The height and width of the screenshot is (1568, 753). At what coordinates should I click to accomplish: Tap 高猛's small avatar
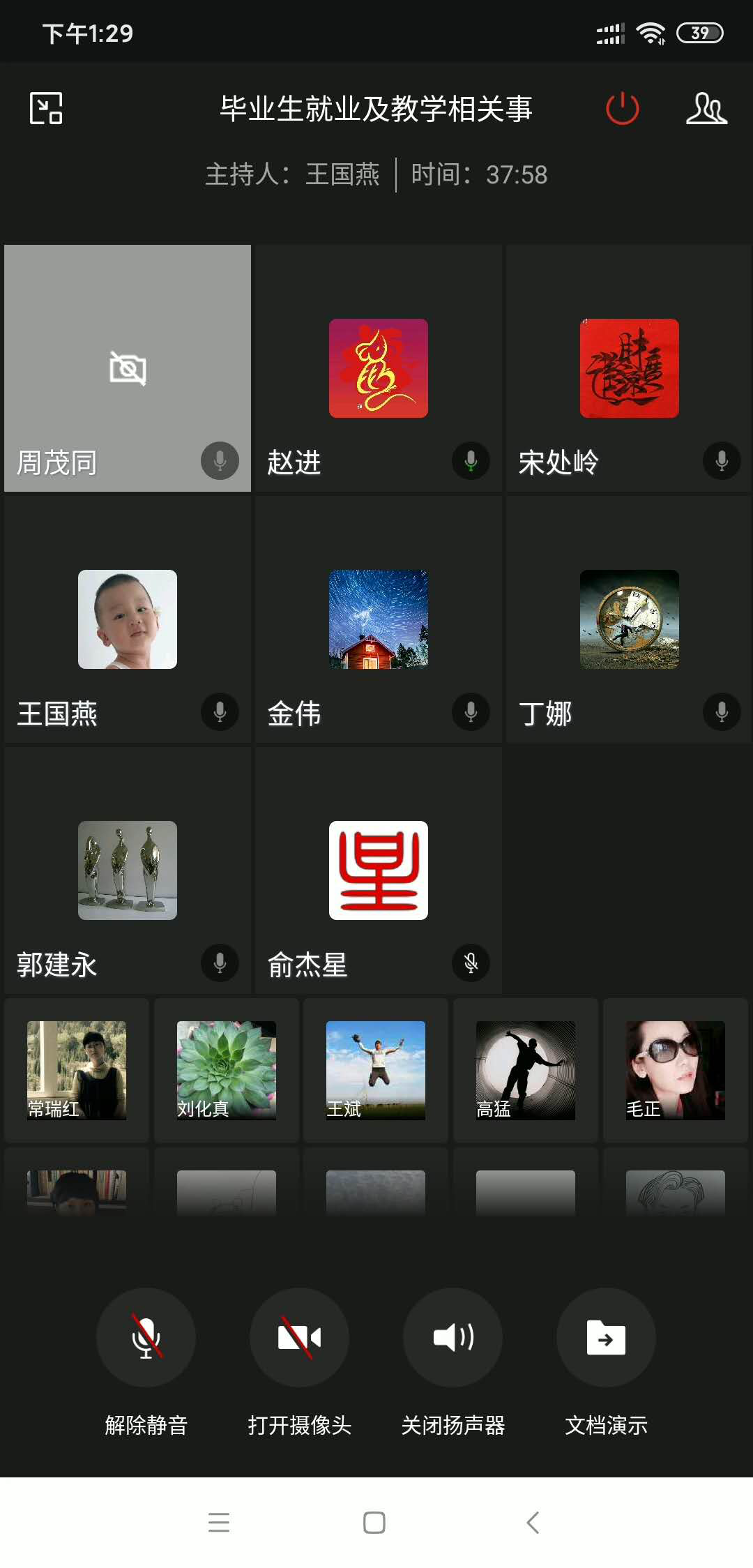[x=526, y=1070]
